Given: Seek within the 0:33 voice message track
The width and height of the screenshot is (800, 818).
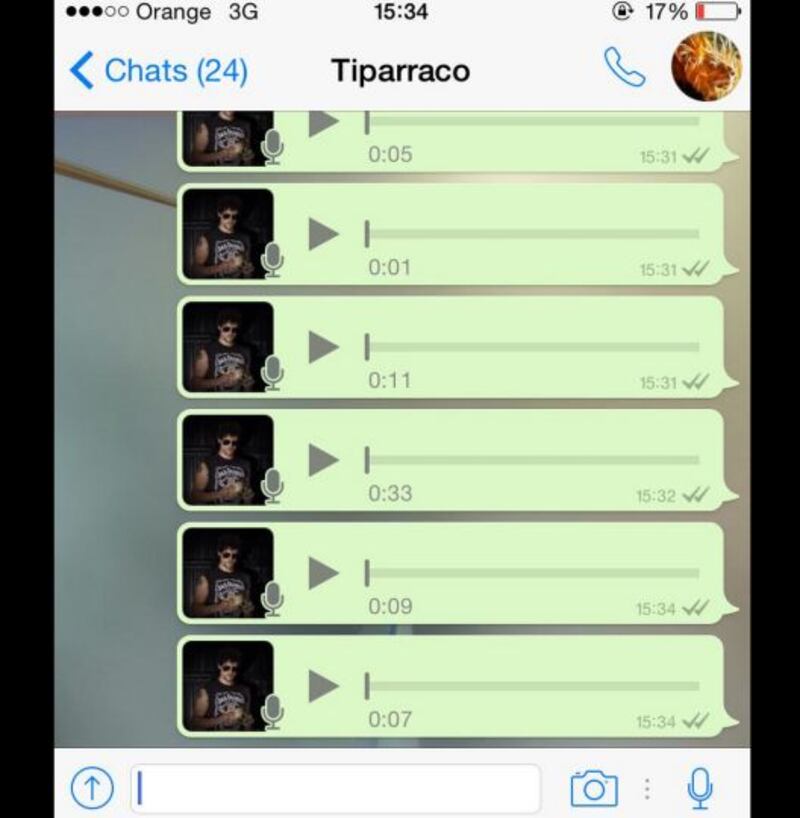Looking at the screenshot, I should [532, 460].
